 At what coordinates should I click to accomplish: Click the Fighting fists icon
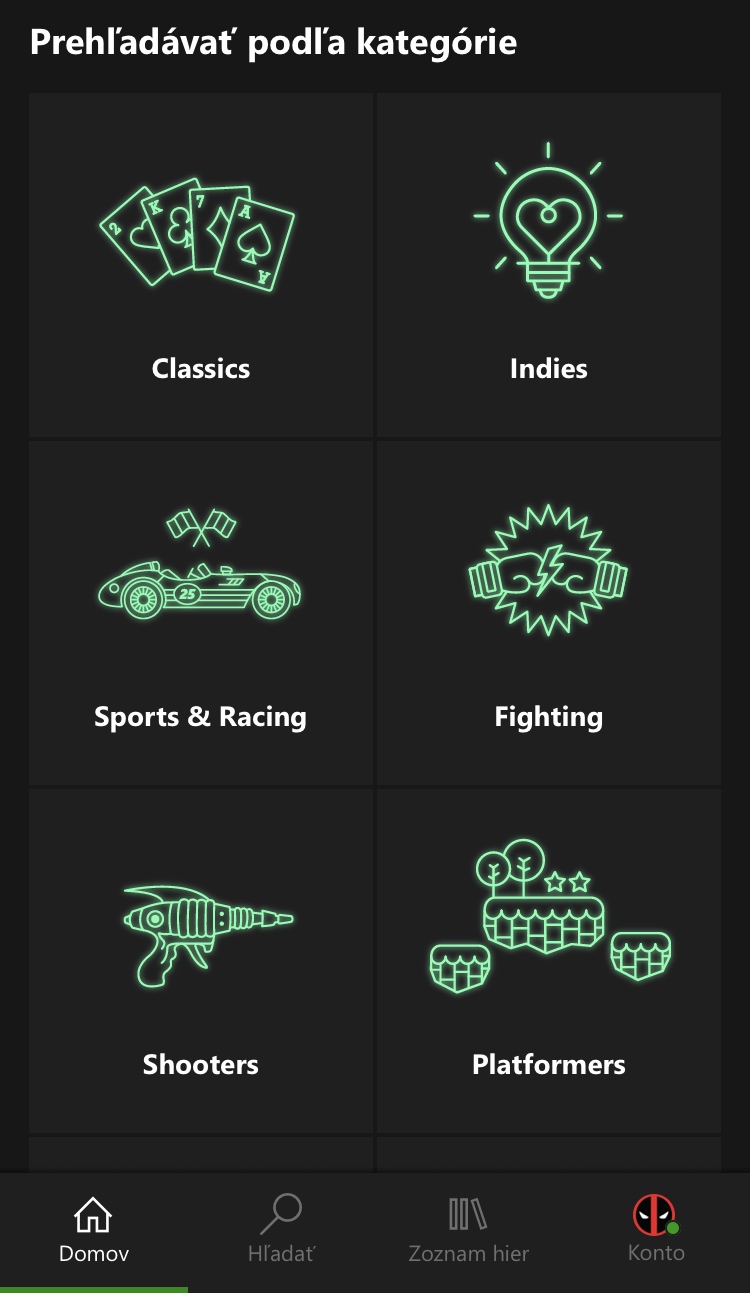click(x=548, y=574)
